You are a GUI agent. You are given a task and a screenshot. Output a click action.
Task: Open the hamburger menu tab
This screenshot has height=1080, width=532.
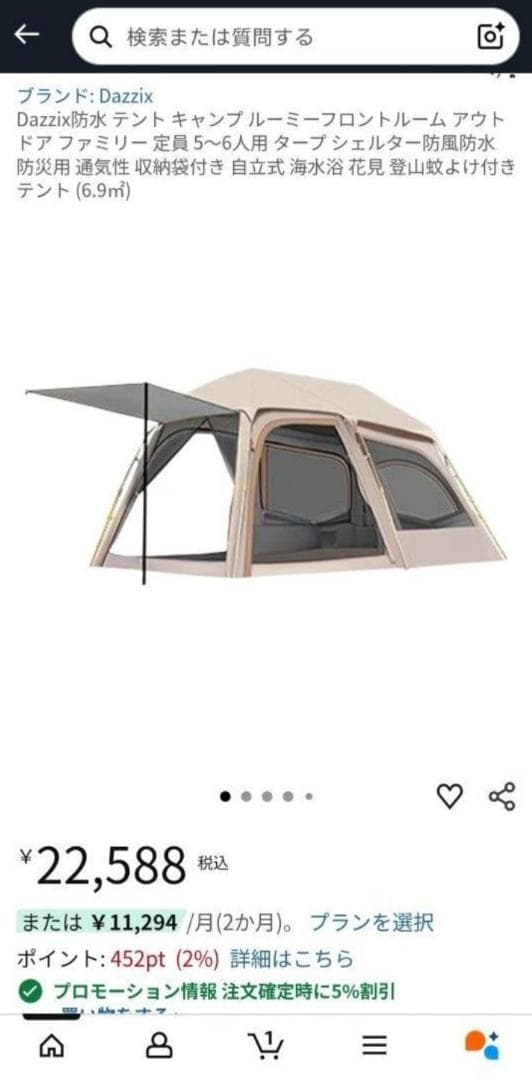point(374,1046)
